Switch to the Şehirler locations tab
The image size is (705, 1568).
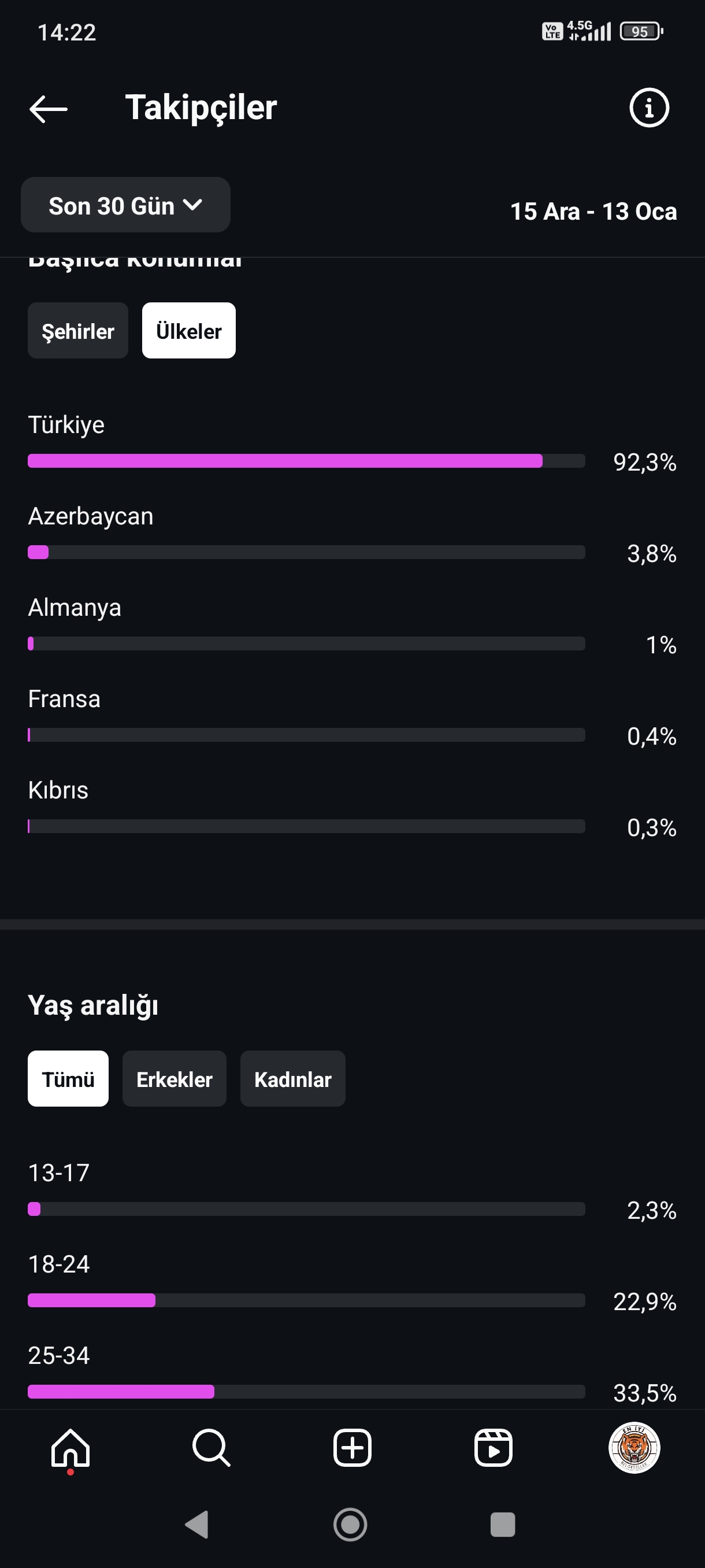pos(78,331)
